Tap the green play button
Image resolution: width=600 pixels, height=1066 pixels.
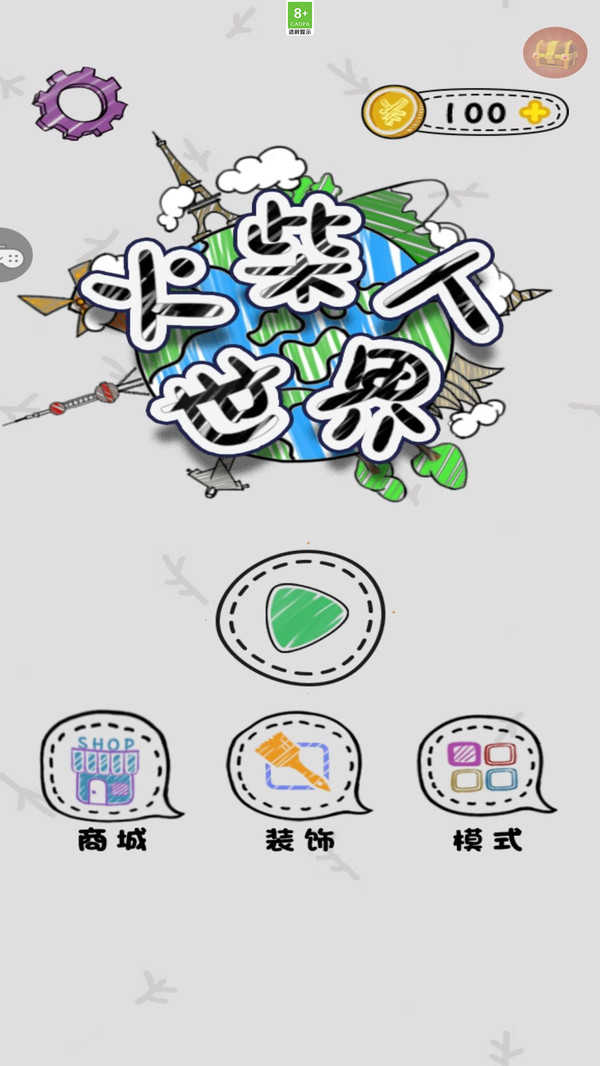click(300, 616)
